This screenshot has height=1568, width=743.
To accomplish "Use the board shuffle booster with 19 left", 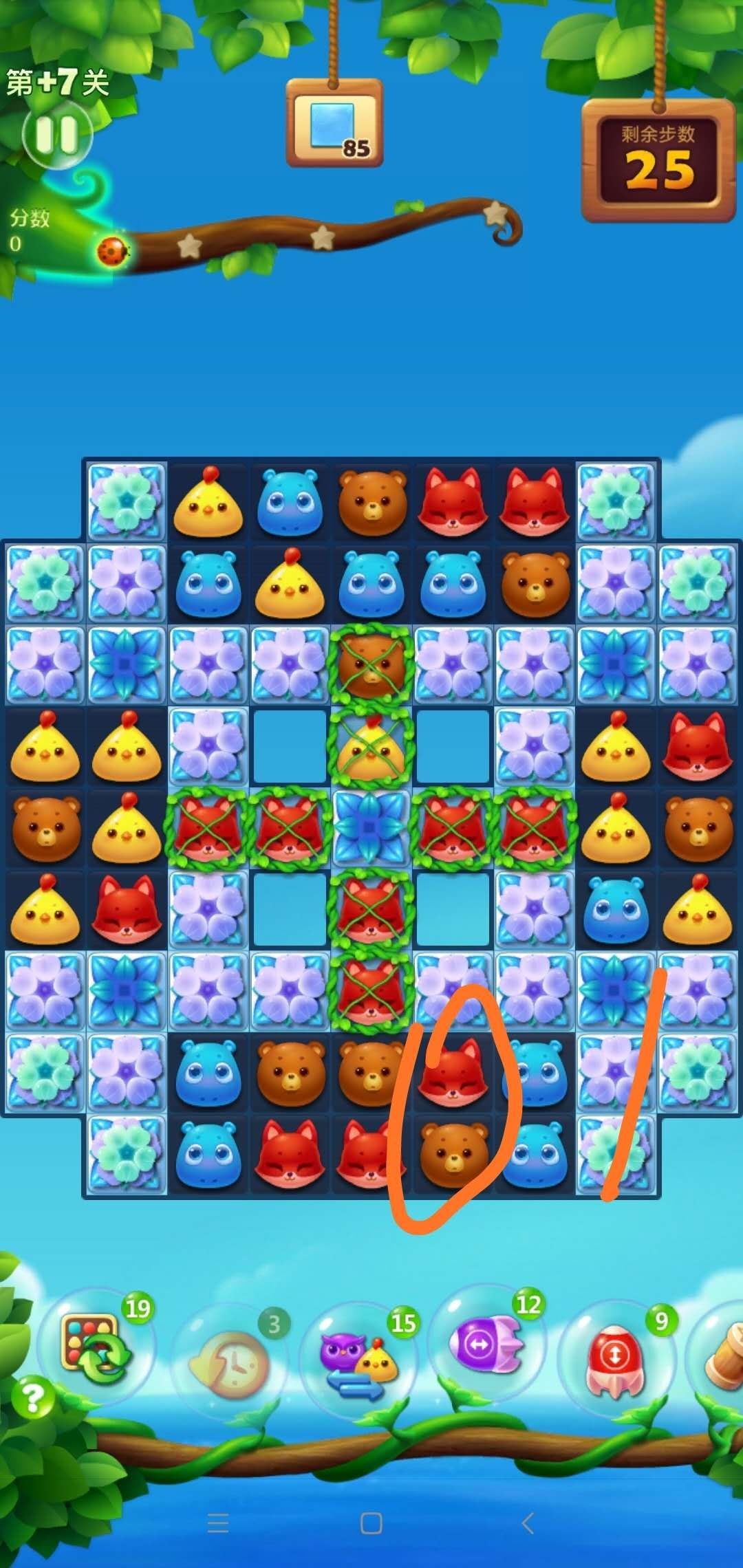I will pyautogui.click(x=95, y=1343).
